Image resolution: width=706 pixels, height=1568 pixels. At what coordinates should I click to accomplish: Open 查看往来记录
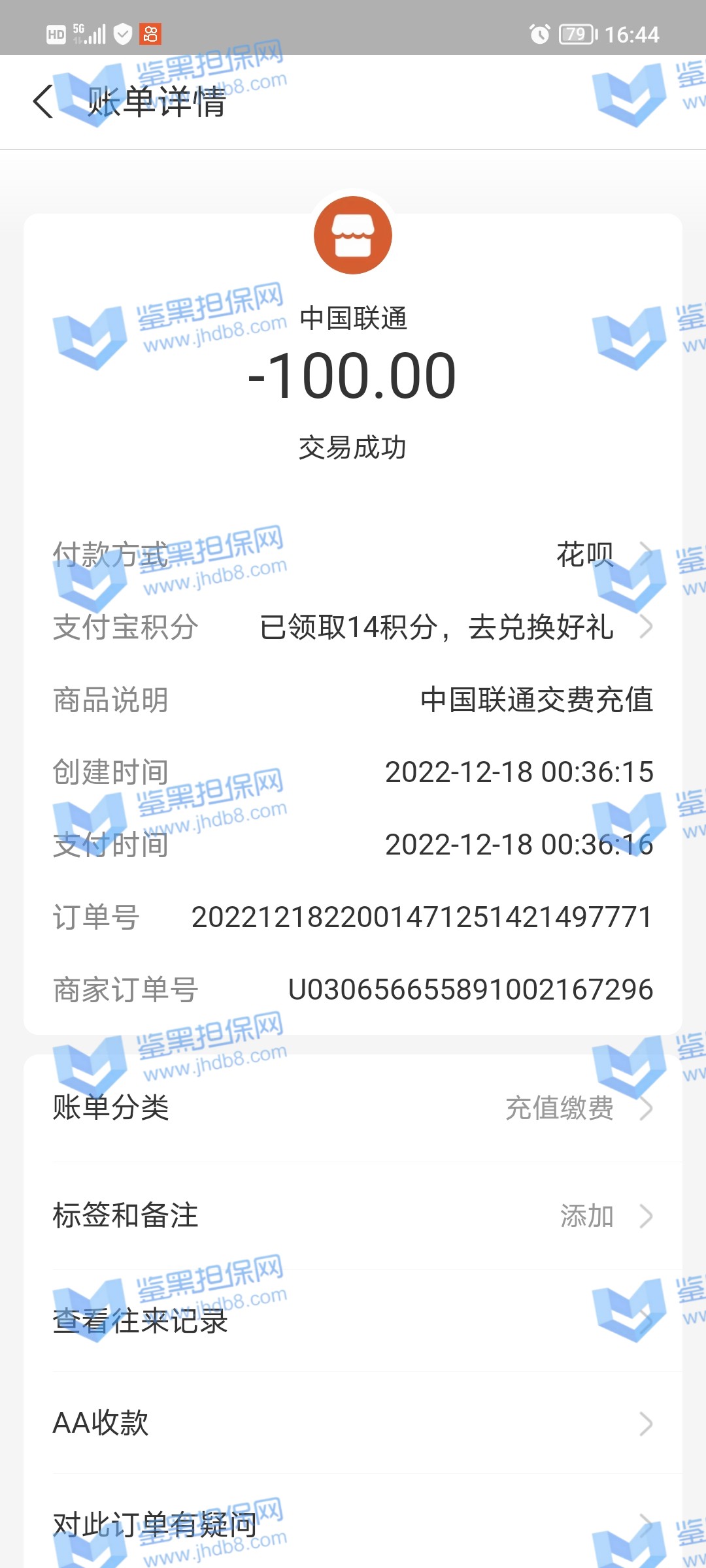353,1321
